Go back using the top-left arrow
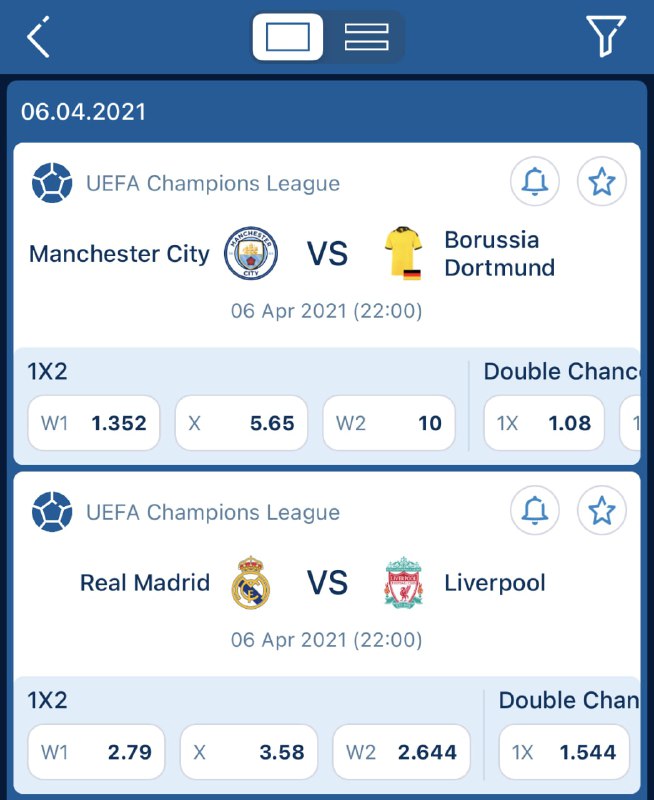The image size is (654, 800). [38, 38]
